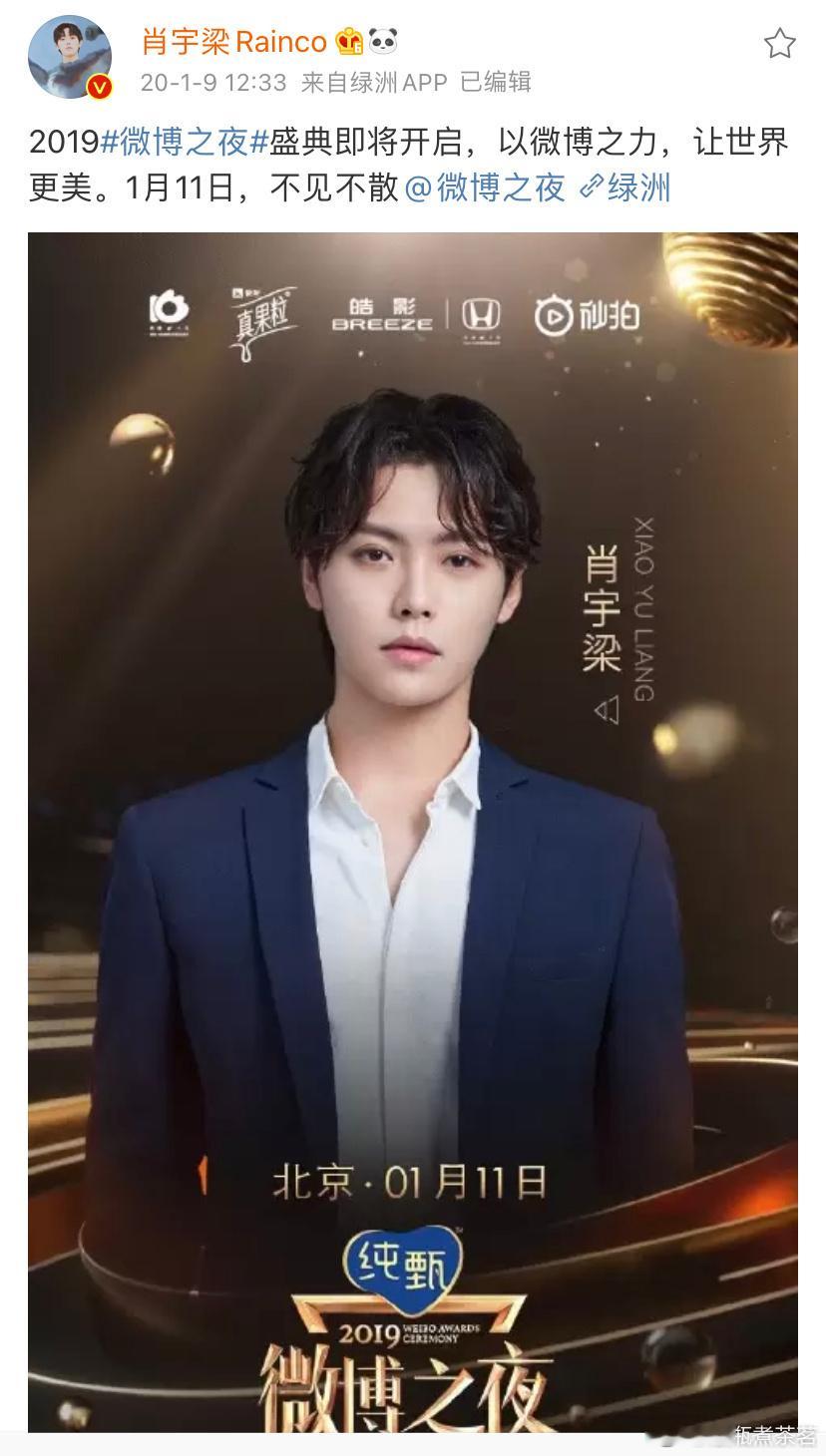Open the #微博之夜# hashtag topic
This screenshot has width=826, height=1456.
pos(185,143)
